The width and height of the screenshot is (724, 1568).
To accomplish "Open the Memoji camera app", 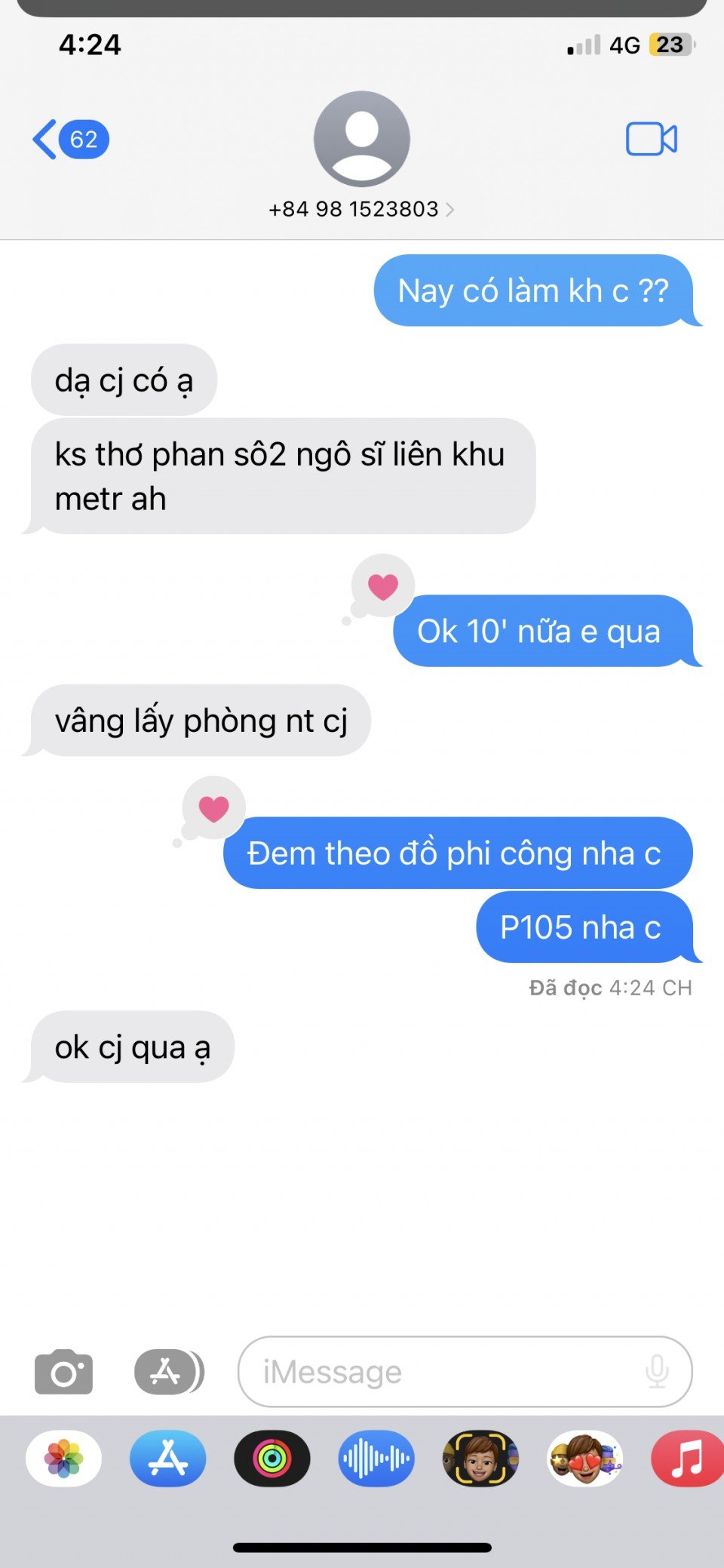I will point(480,1458).
